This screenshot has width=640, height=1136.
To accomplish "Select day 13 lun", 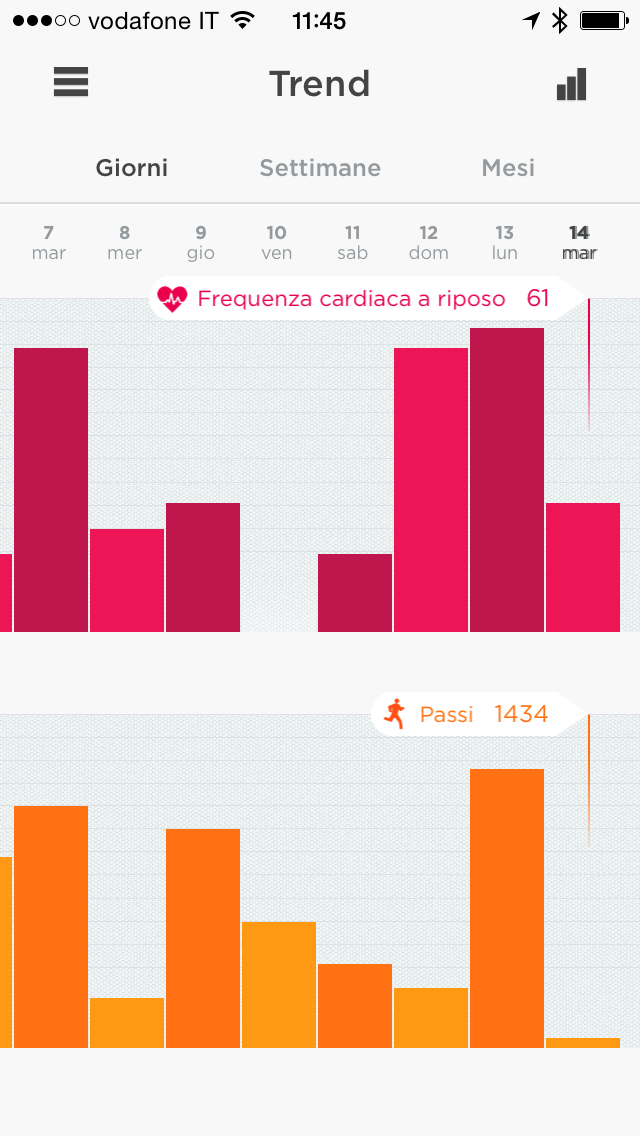I will click(x=505, y=243).
